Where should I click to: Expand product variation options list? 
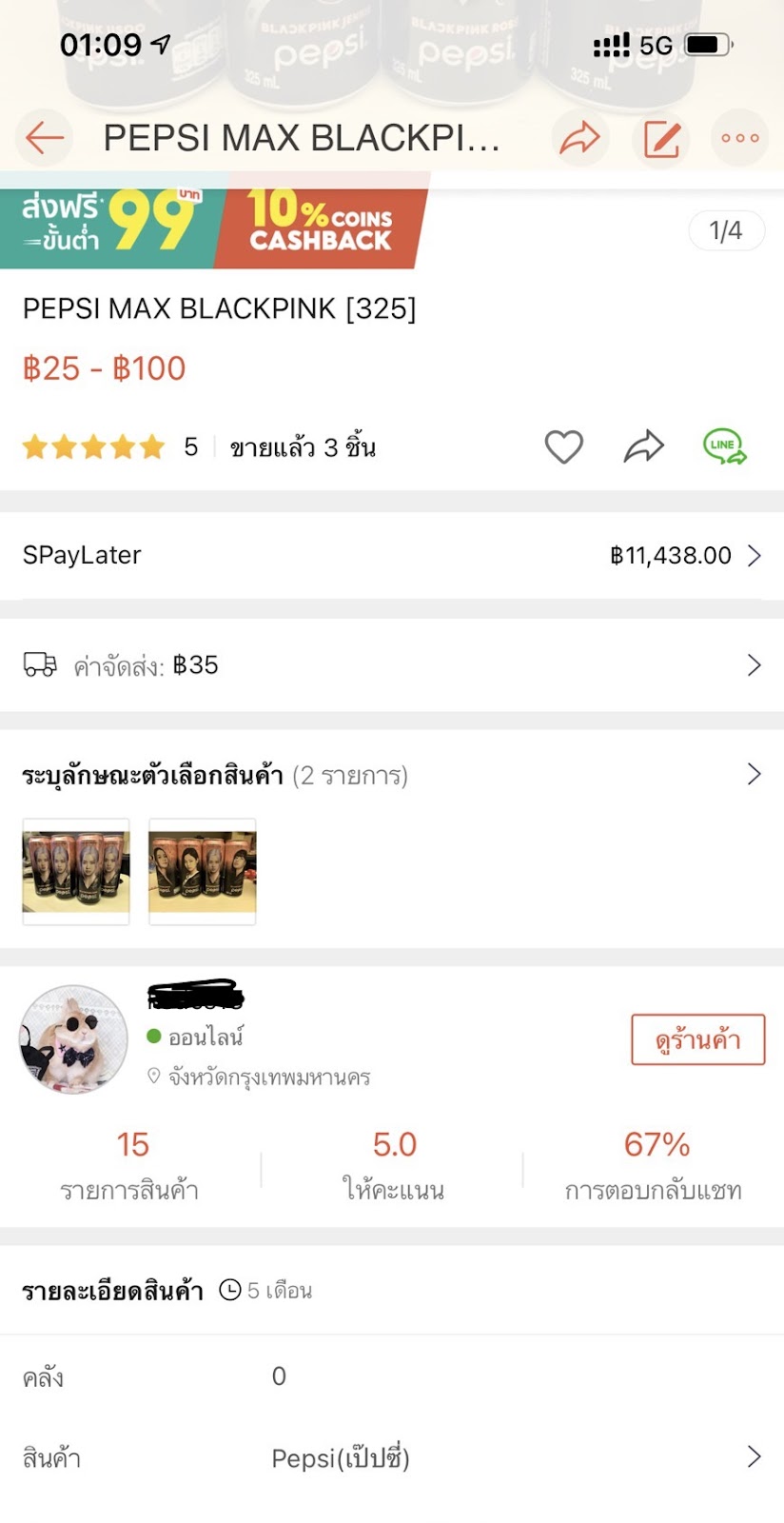pyautogui.click(x=755, y=774)
